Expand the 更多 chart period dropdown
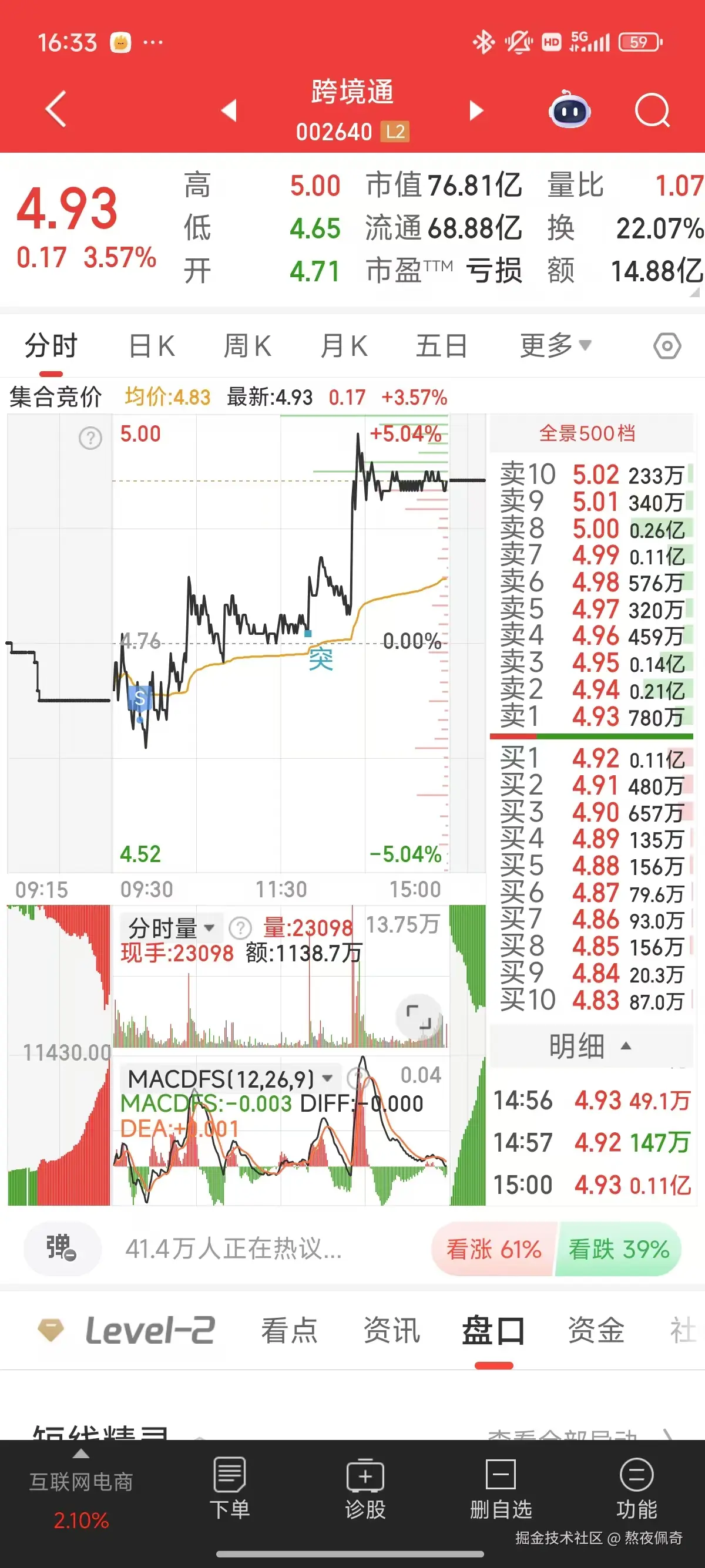This screenshot has width=705, height=1568. click(555, 346)
